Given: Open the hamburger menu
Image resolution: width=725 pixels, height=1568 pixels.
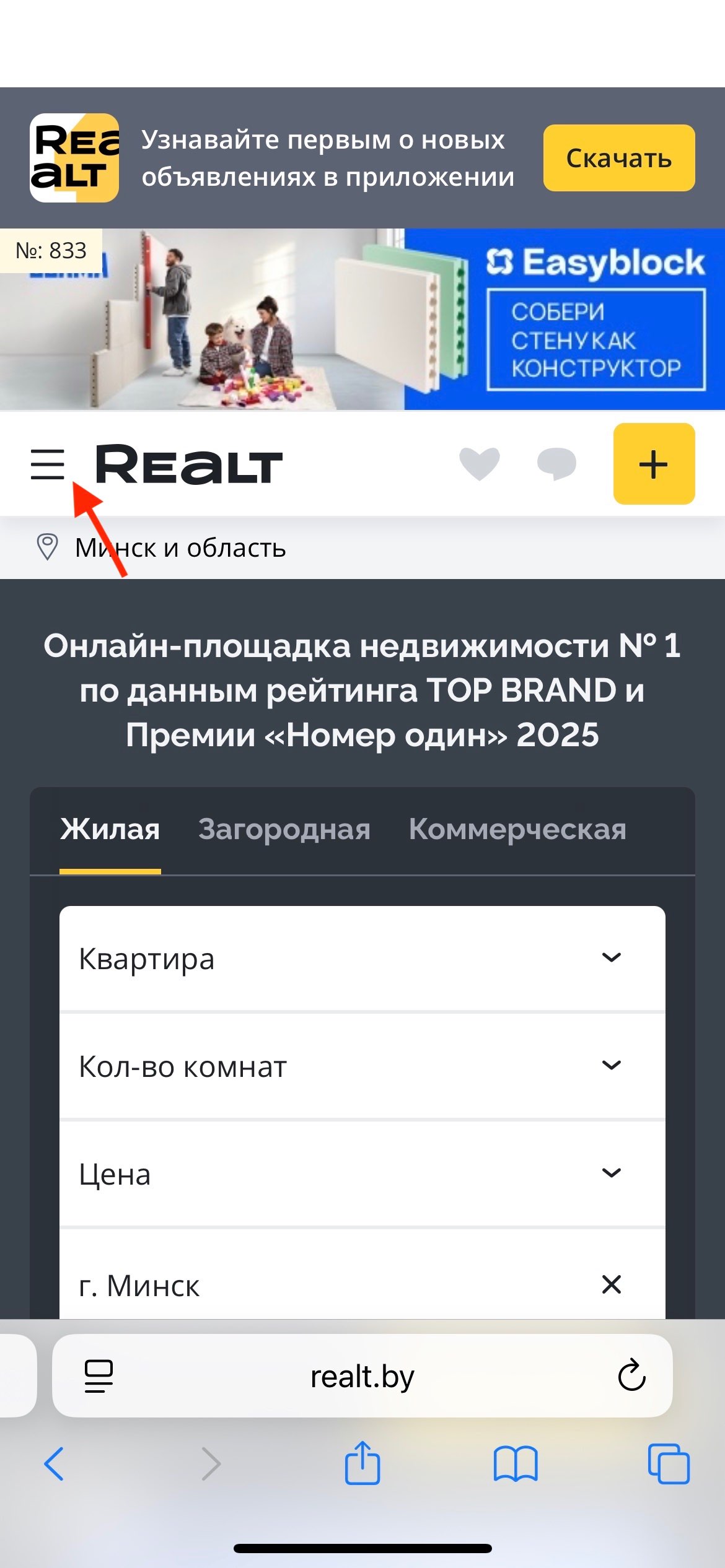Looking at the screenshot, I should click(48, 464).
